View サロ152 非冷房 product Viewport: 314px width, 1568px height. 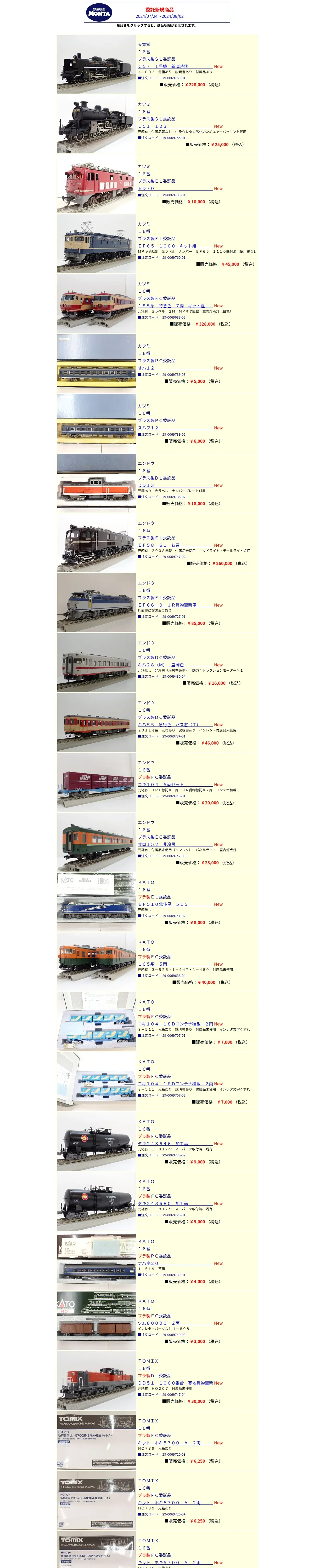tap(157, 844)
